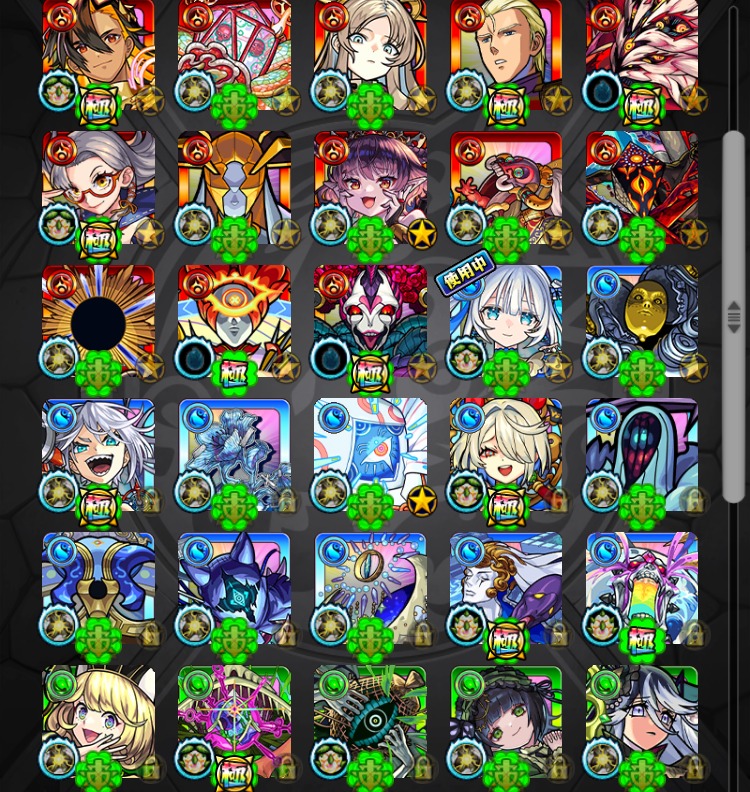Tap the golden mask face monster
750x792 pixels.
point(642,322)
